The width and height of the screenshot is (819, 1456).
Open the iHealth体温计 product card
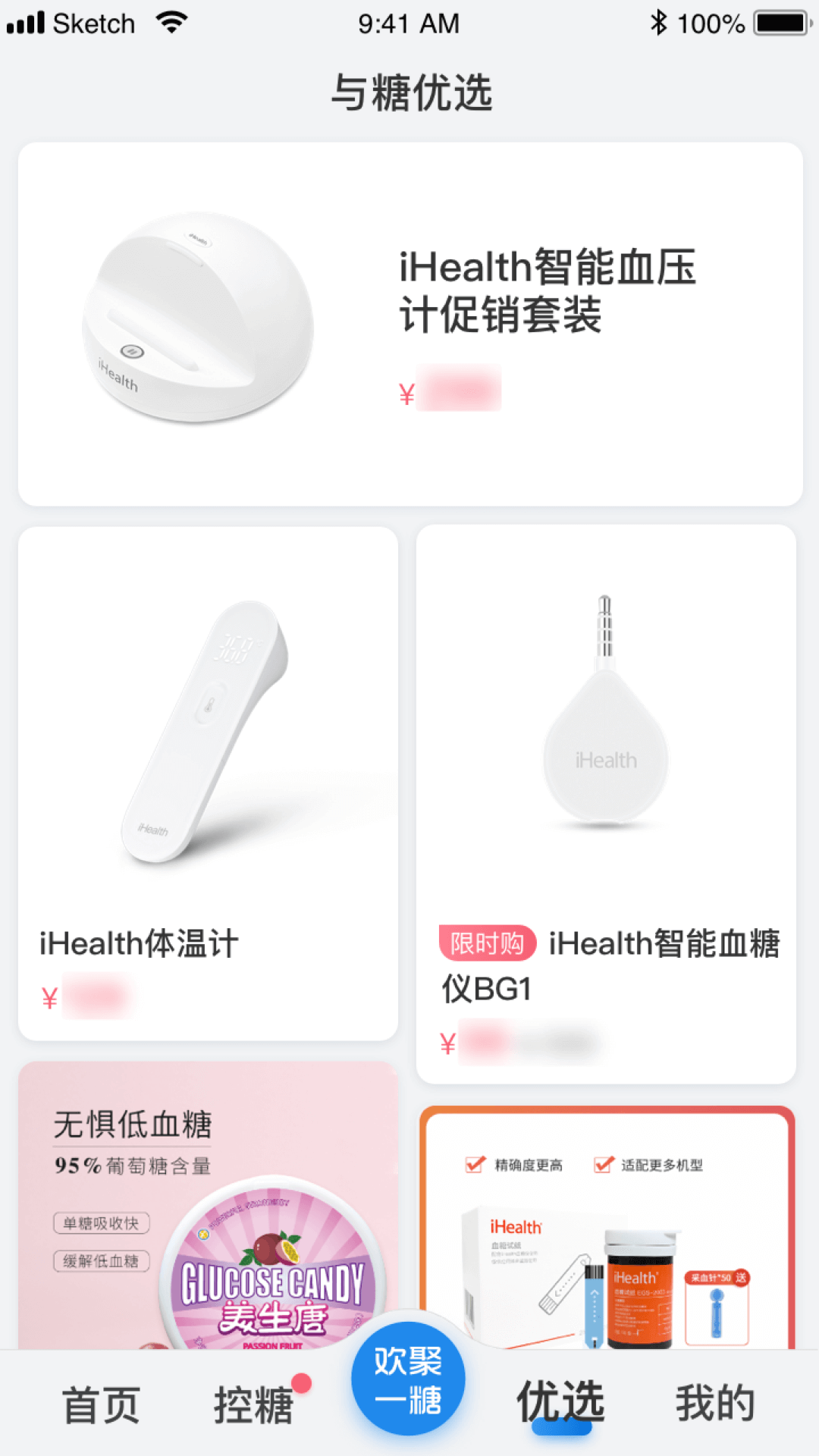pyautogui.click(x=208, y=783)
